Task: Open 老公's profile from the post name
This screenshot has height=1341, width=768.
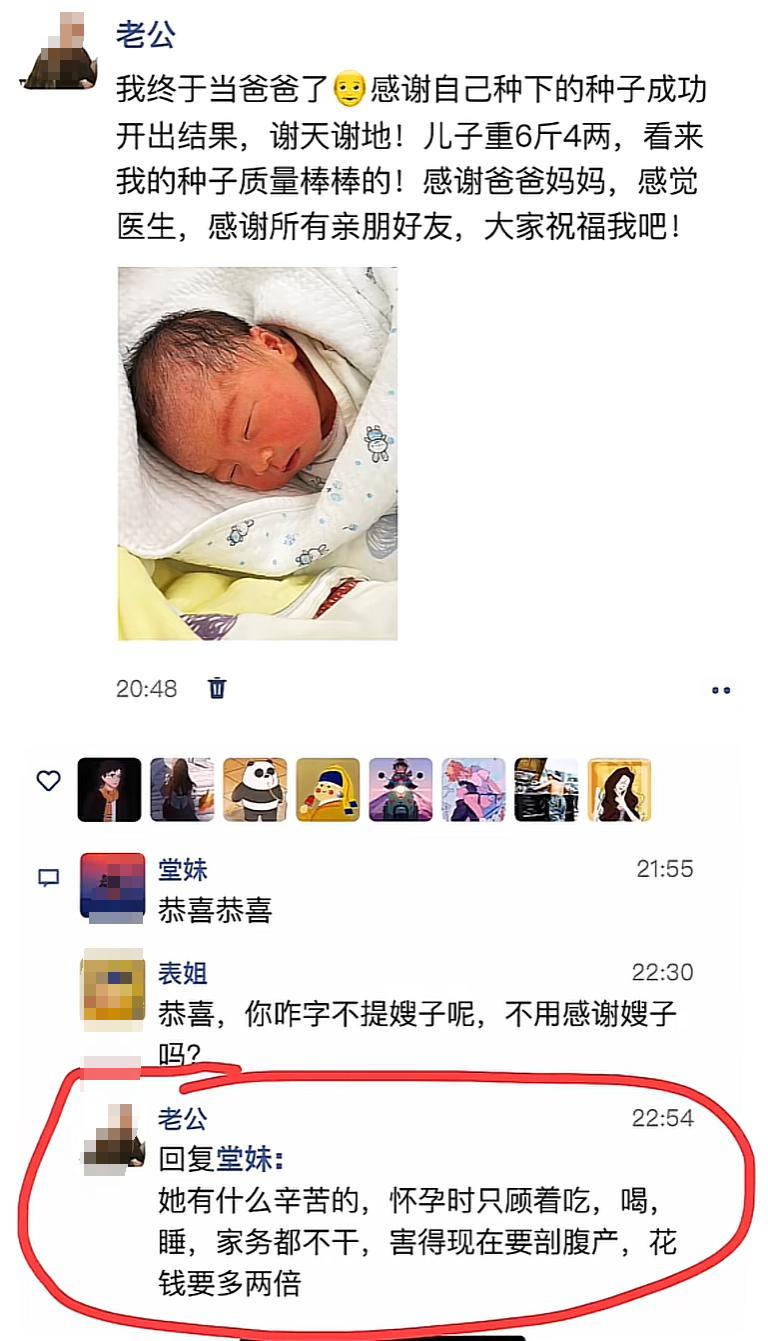Action: click(x=146, y=36)
